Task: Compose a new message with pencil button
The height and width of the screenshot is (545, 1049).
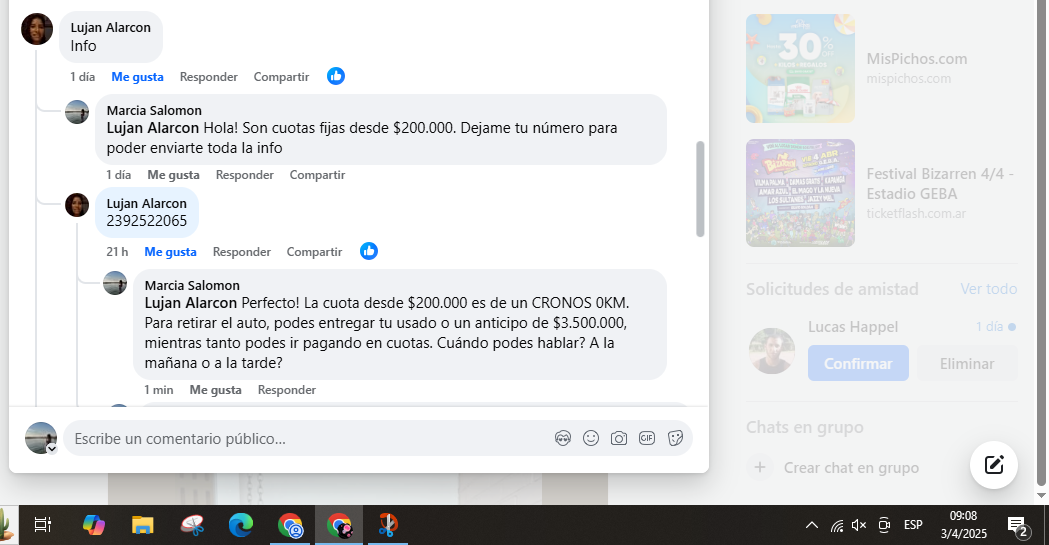Action: 993,464
